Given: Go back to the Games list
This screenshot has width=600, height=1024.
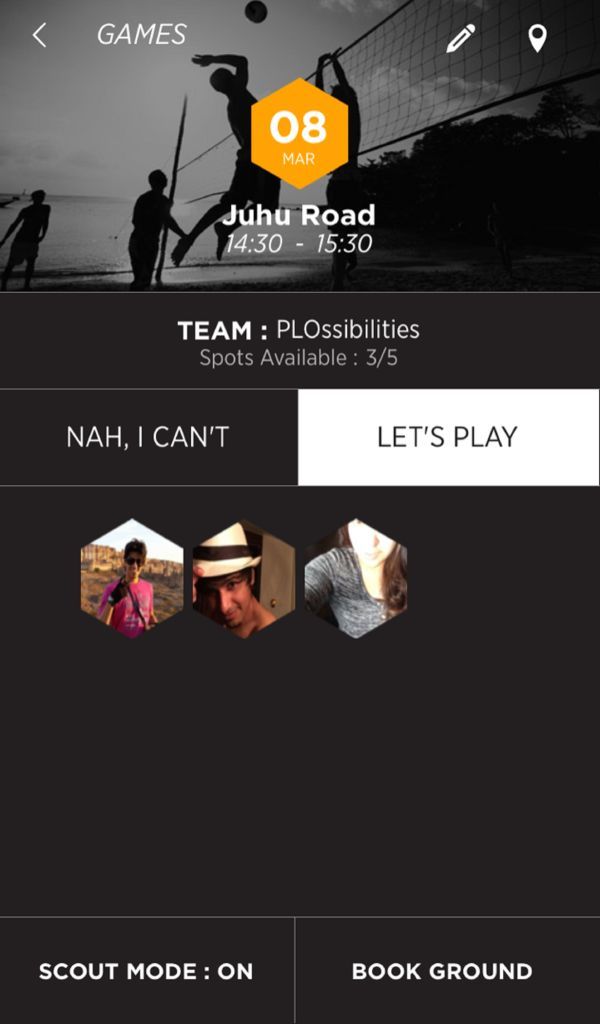Looking at the screenshot, I should tap(40, 36).
